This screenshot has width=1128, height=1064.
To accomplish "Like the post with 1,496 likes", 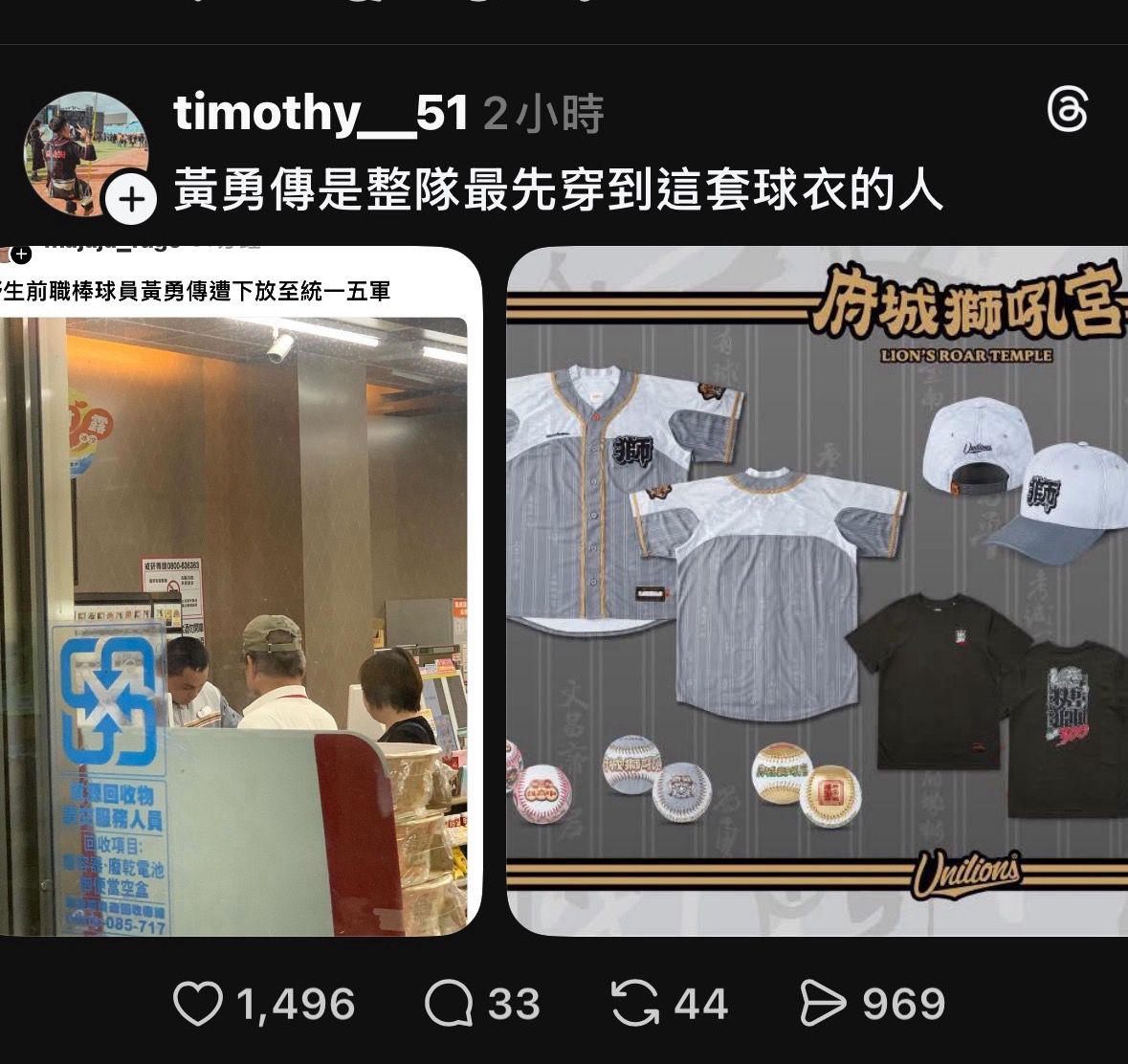I will point(198,1004).
